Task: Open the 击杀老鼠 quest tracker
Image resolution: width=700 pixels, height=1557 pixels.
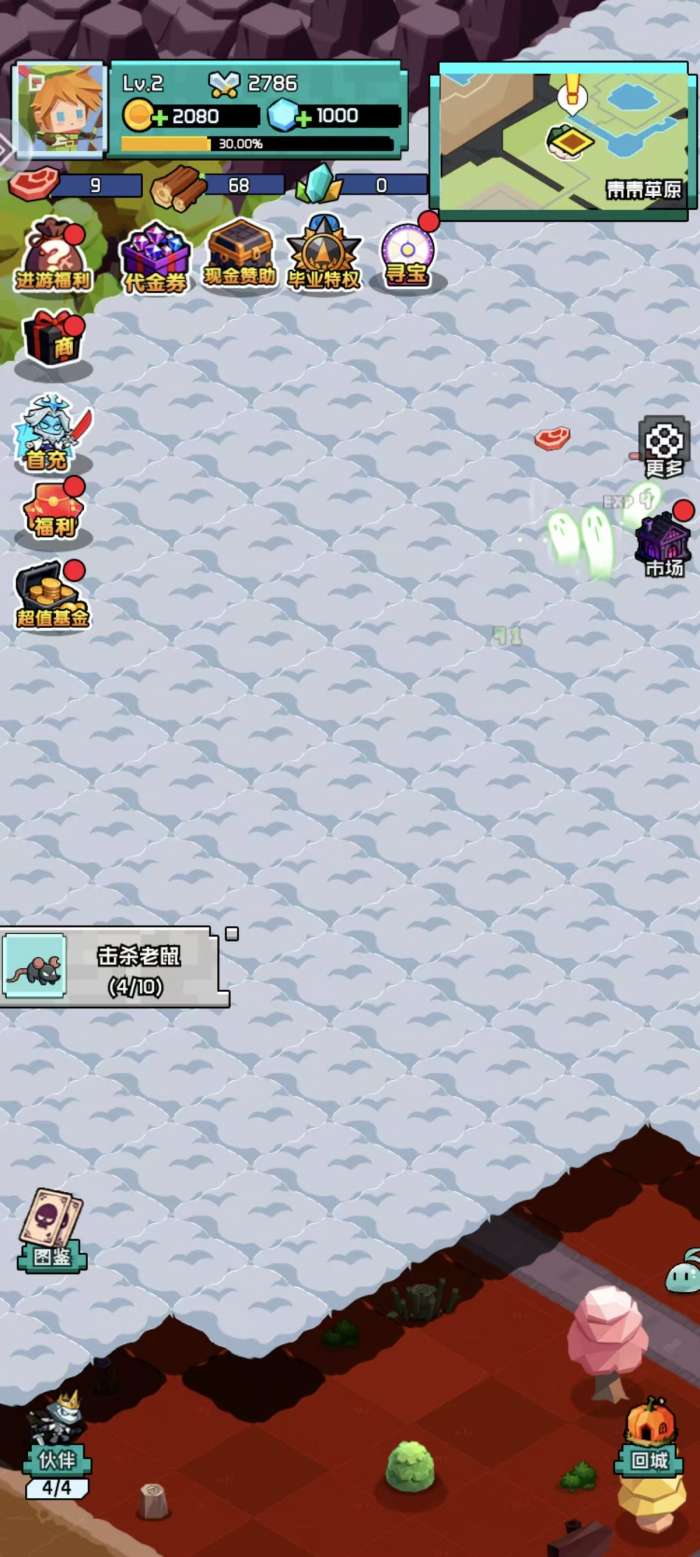Action: (x=110, y=967)
